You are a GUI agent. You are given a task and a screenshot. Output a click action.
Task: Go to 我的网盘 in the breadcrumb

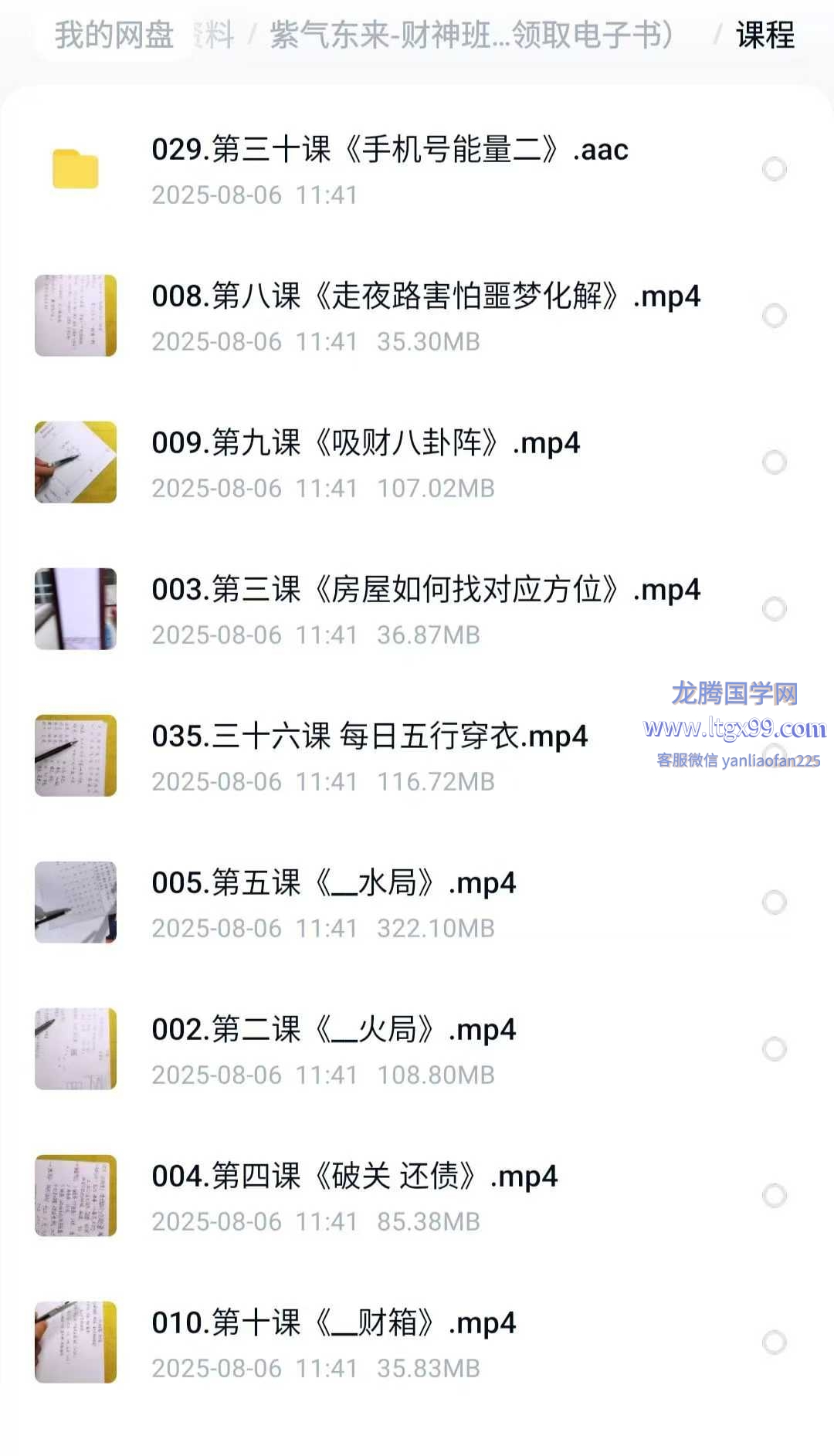click(x=114, y=36)
